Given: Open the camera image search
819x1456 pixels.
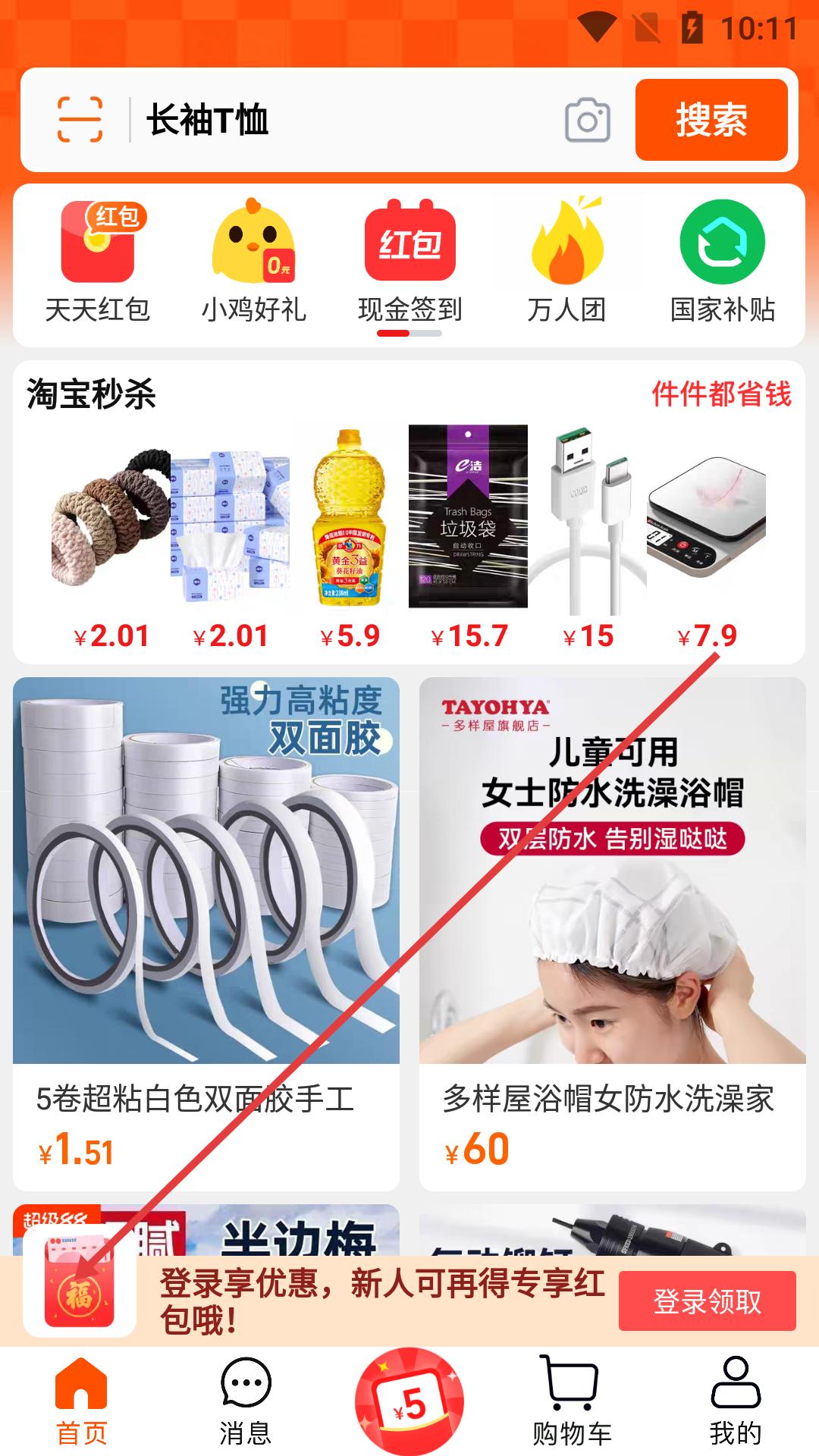Looking at the screenshot, I should (x=587, y=120).
